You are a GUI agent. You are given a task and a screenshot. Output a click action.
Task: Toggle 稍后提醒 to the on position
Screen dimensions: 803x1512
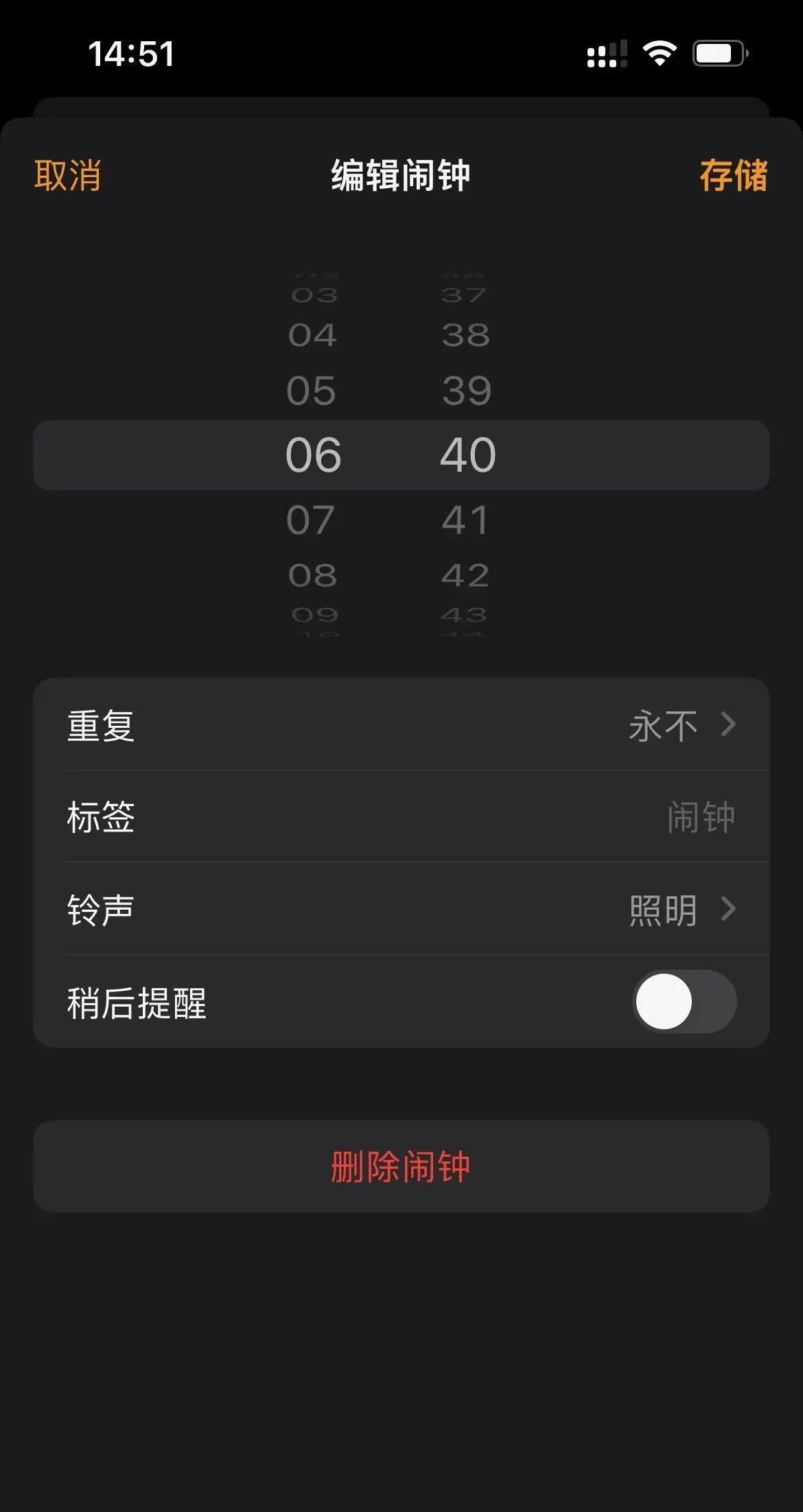point(683,1003)
